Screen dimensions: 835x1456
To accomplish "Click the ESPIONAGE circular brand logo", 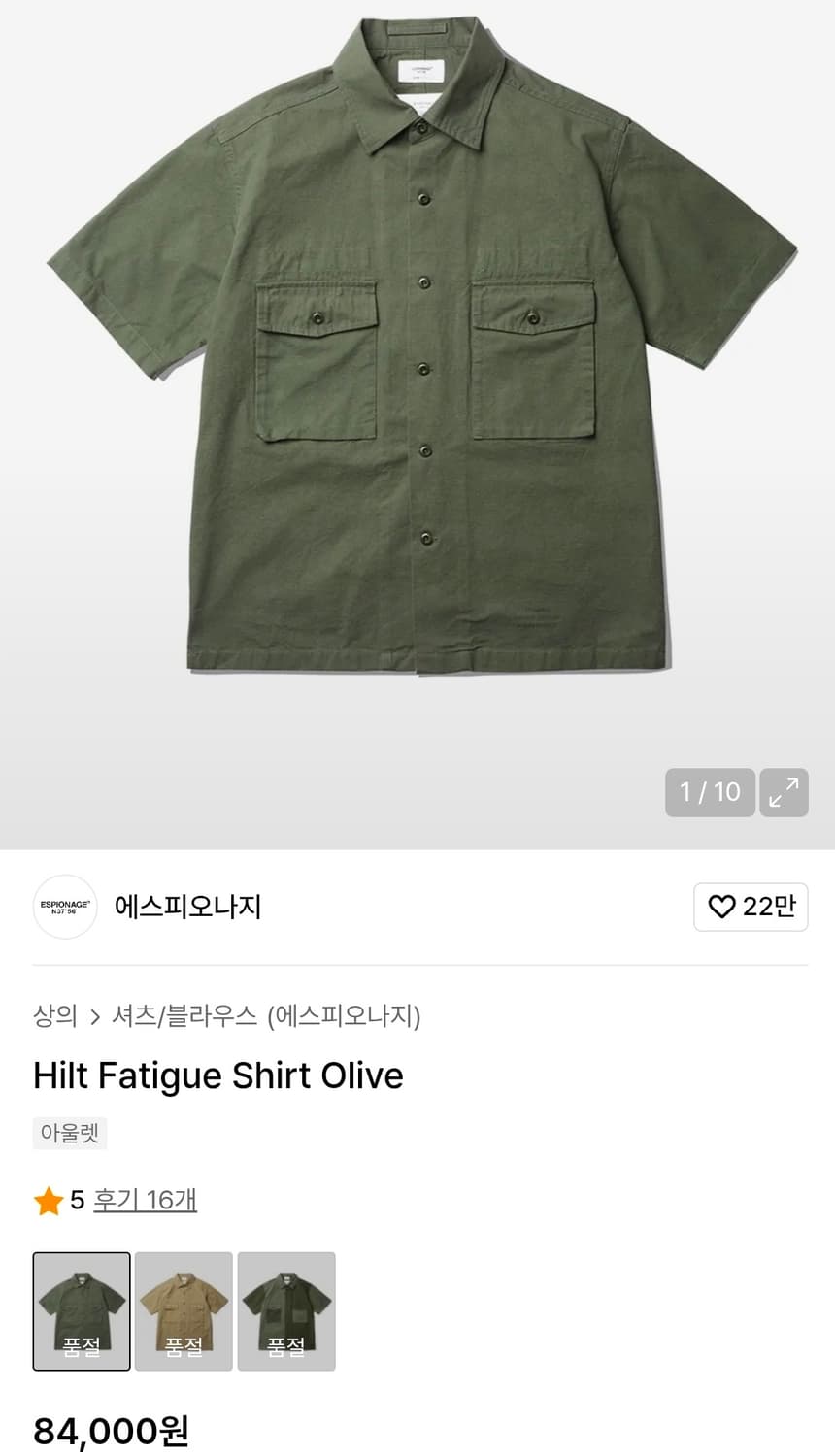I will click(x=65, y=907).
